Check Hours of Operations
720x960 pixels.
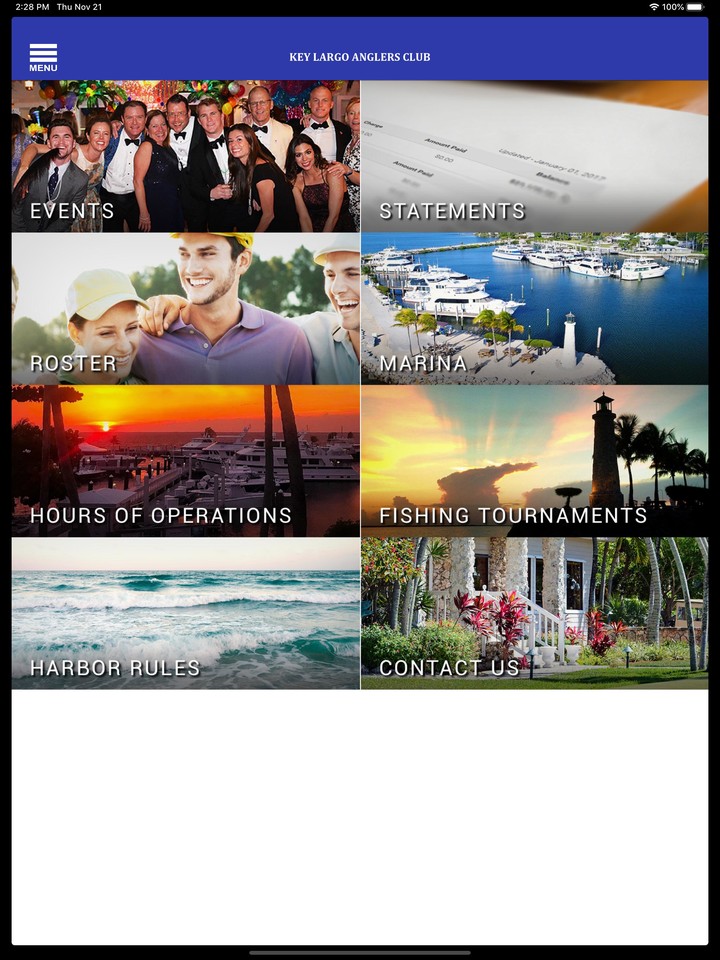(x=185, y=461)
